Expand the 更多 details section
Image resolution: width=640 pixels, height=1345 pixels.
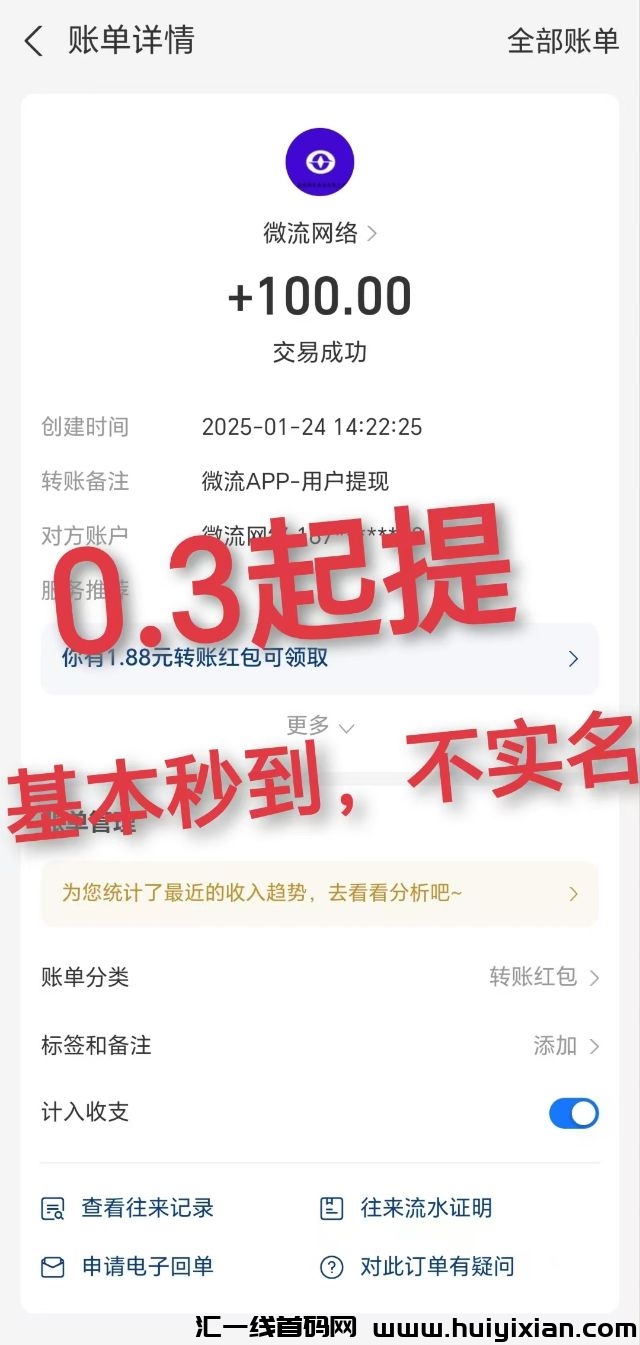point(319,726)
